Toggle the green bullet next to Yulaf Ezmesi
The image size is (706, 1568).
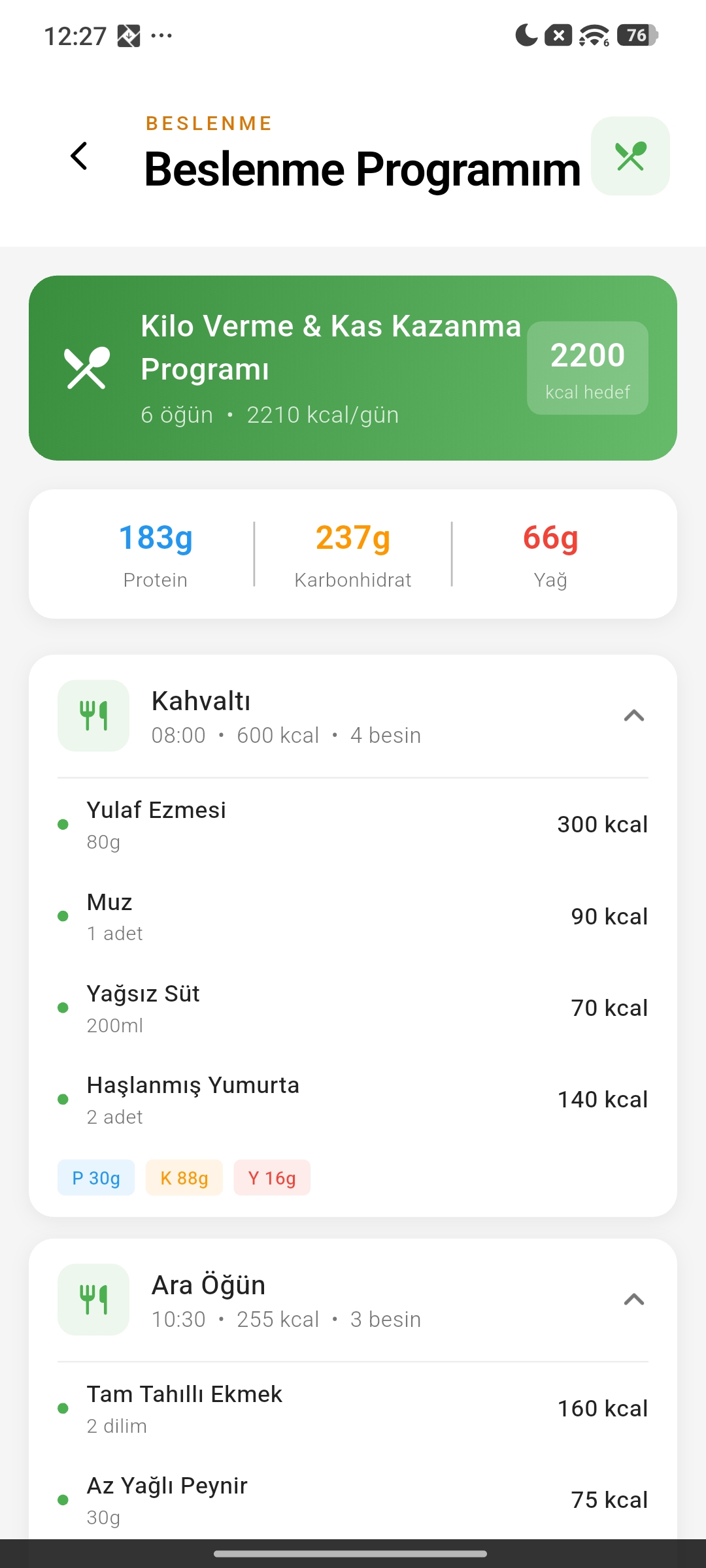click(x=64, y=825)
